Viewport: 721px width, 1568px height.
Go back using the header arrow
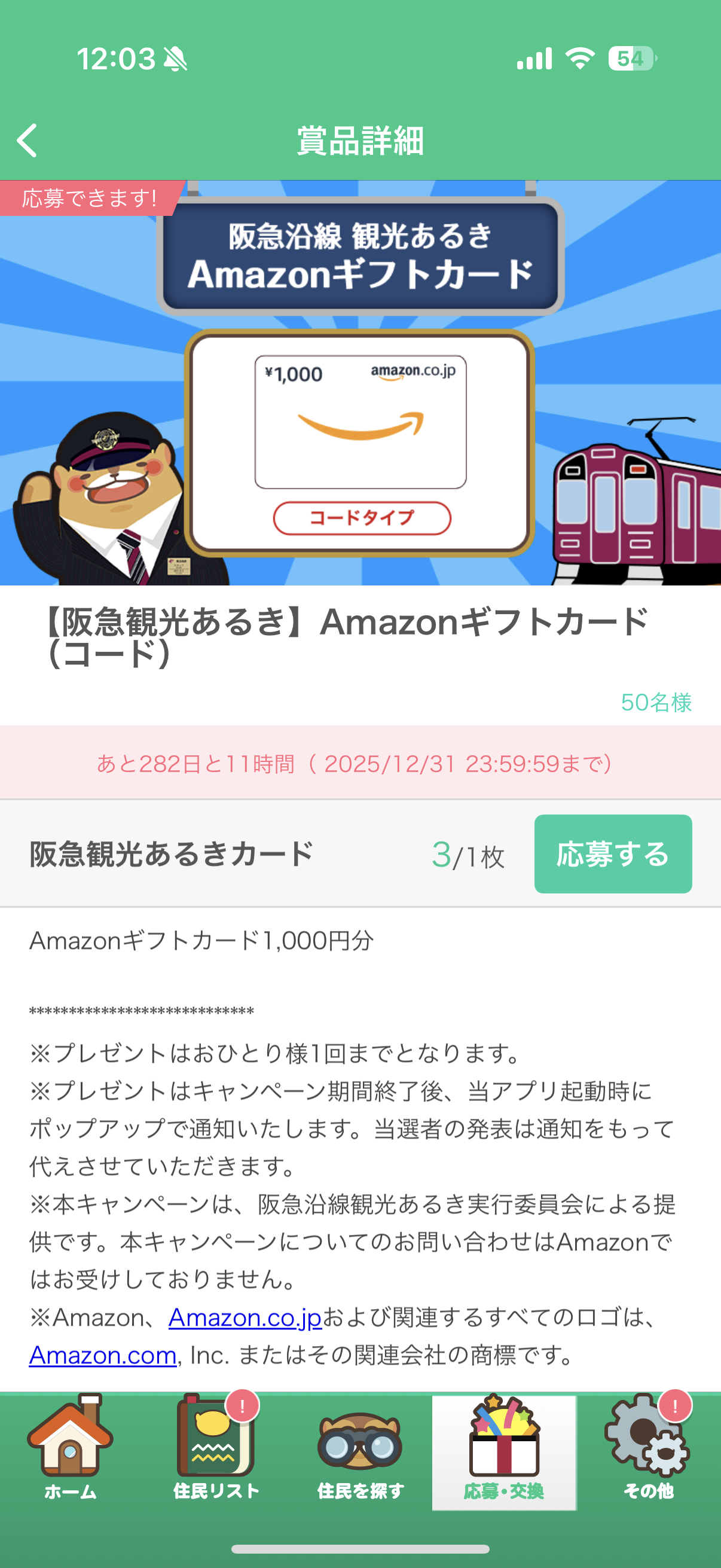click(x=28, y=141)
